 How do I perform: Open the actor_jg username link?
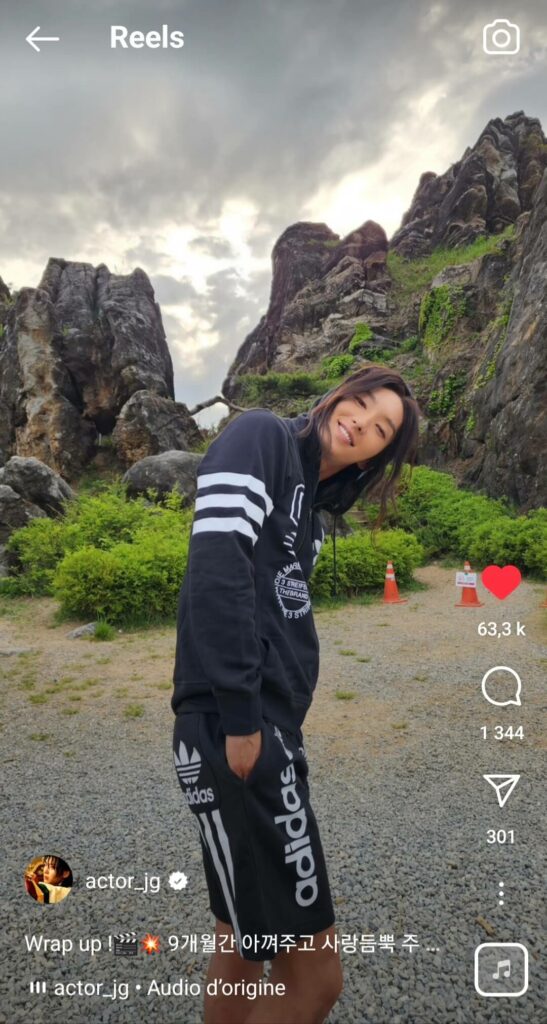click(x=123, y=881)
